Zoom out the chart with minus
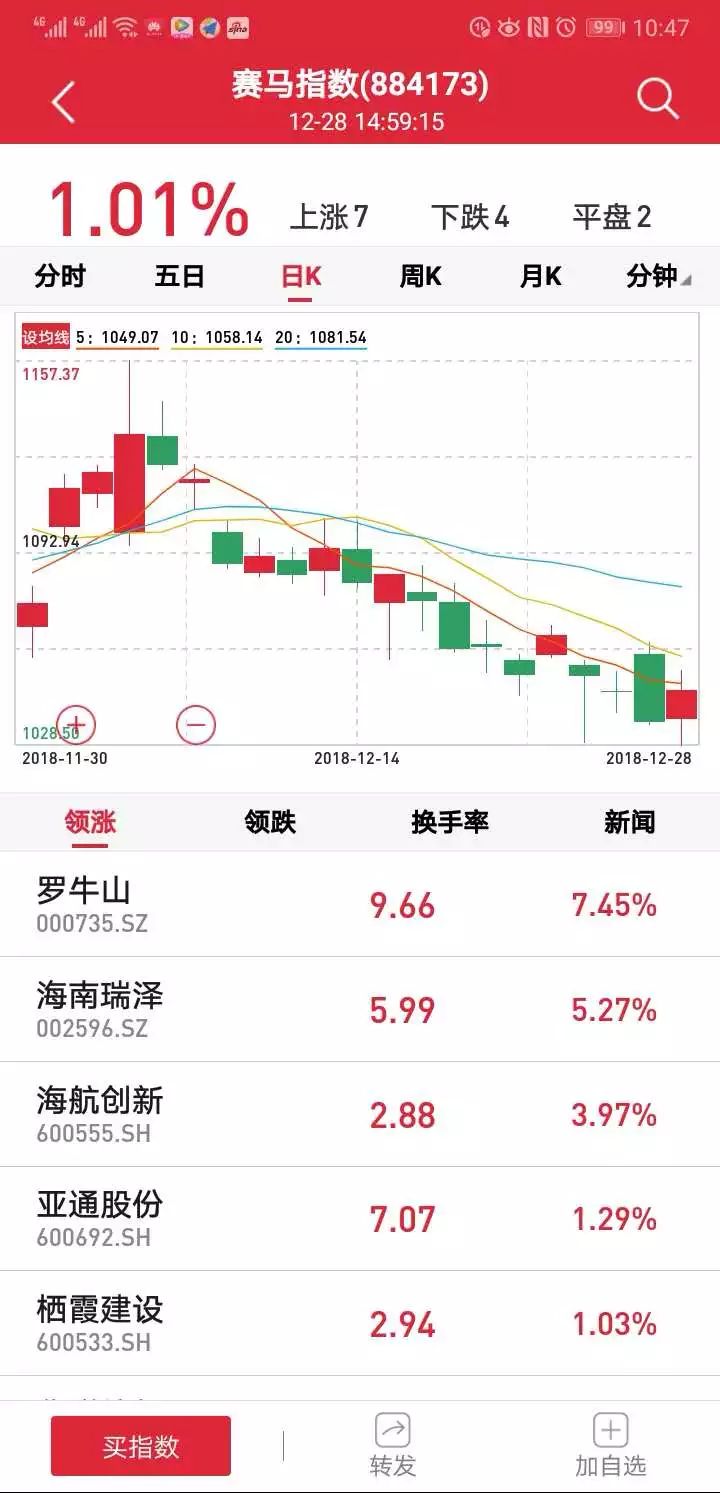720x1493 pixels. click(x=196, y=724)
